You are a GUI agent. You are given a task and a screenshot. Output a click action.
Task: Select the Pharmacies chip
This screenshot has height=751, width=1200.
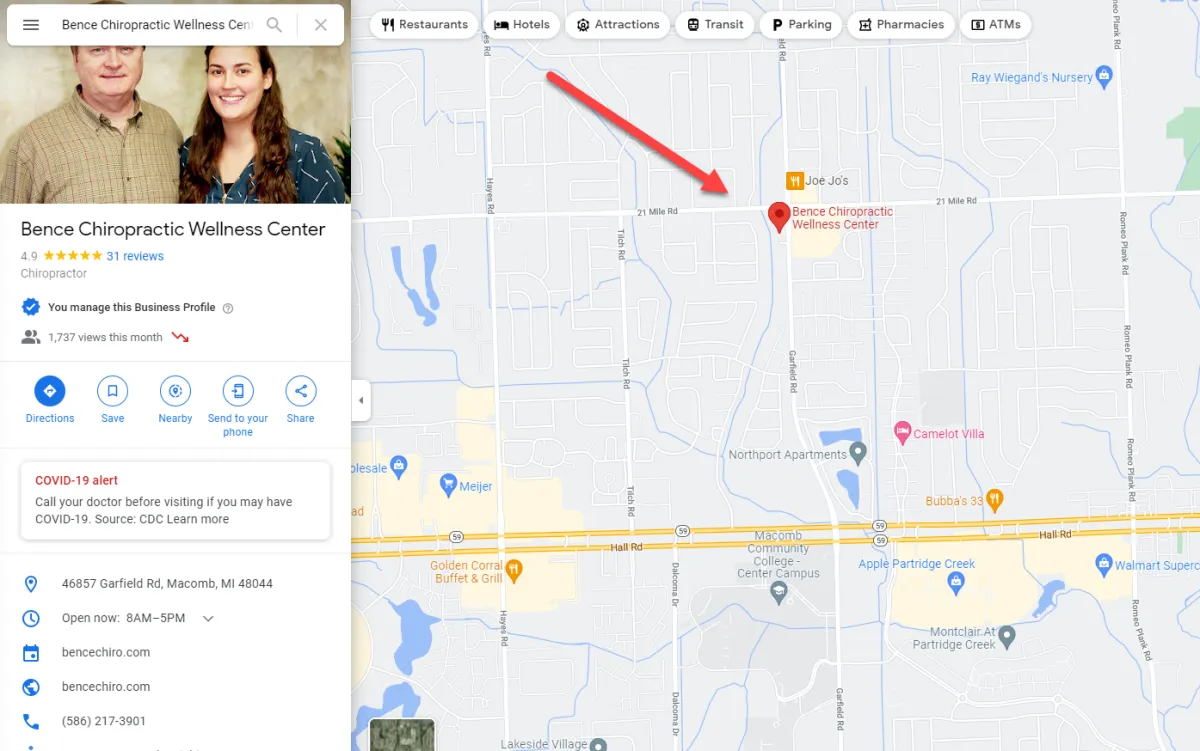[900, 25]
